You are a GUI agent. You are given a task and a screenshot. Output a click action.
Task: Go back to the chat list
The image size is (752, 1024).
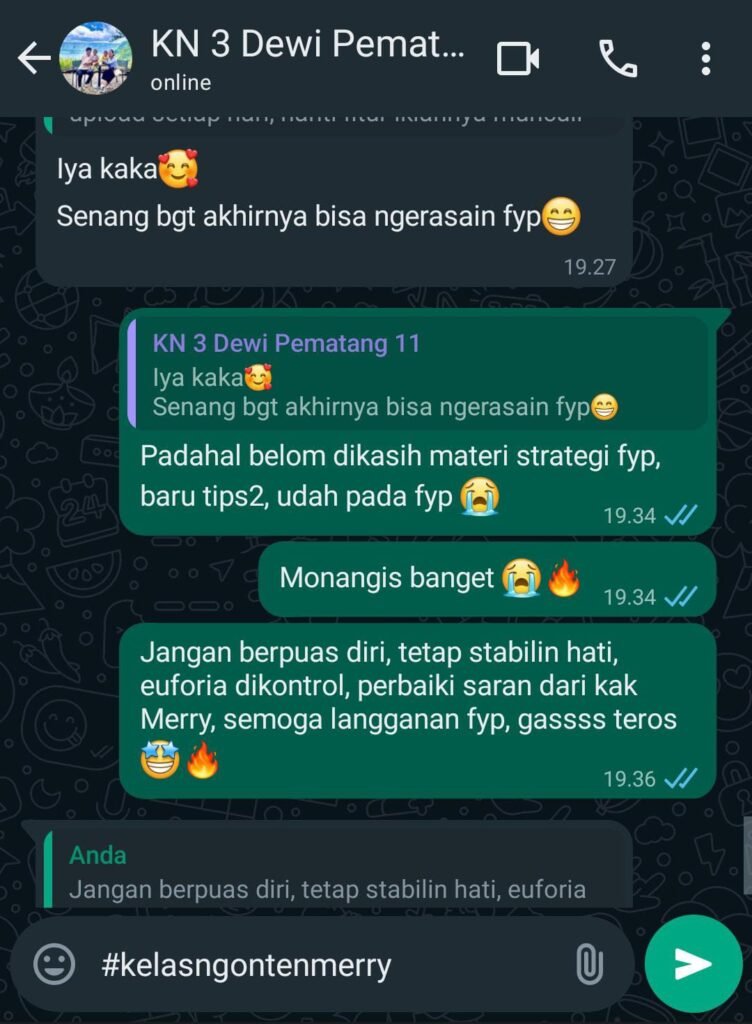pyautogui.click(x=33, y=59)
